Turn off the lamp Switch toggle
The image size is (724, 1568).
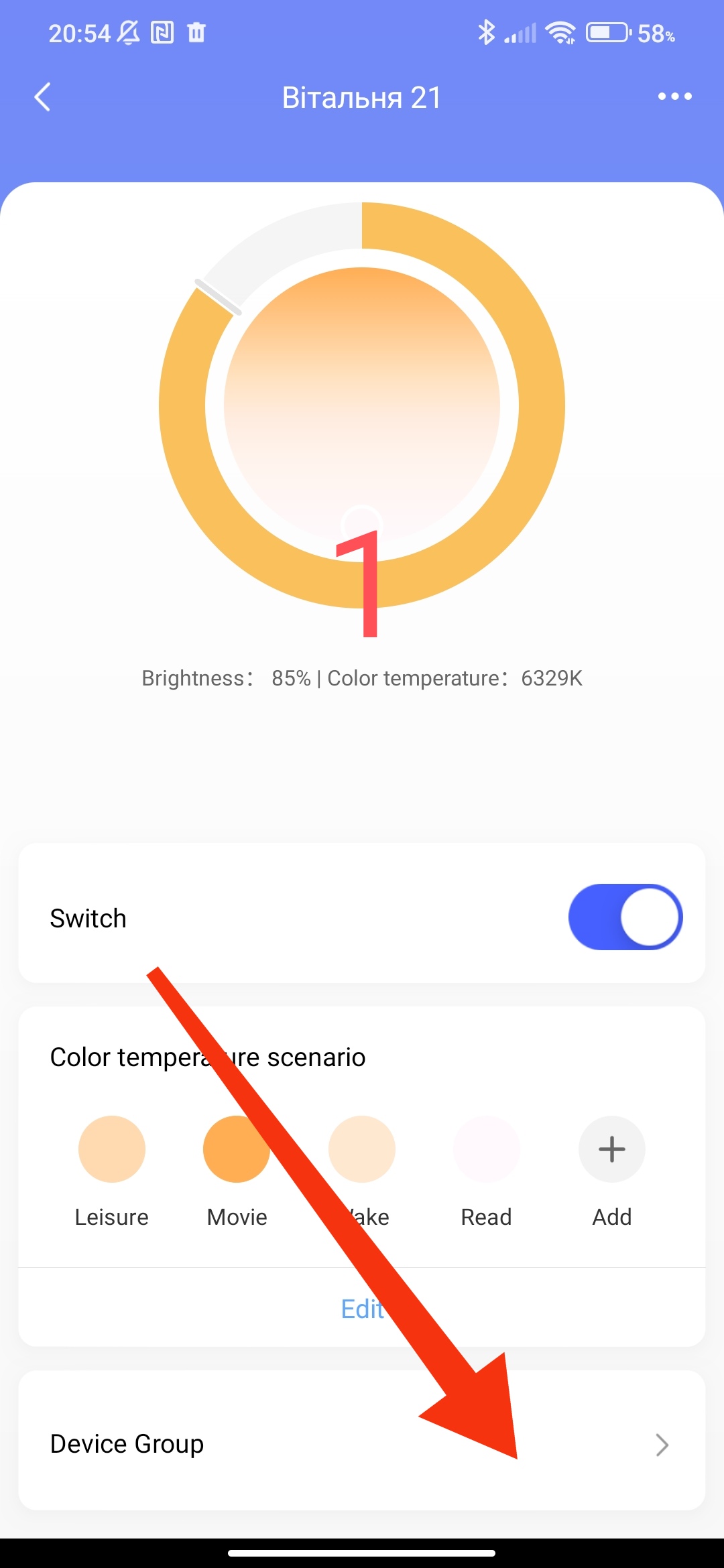[625, 917]
